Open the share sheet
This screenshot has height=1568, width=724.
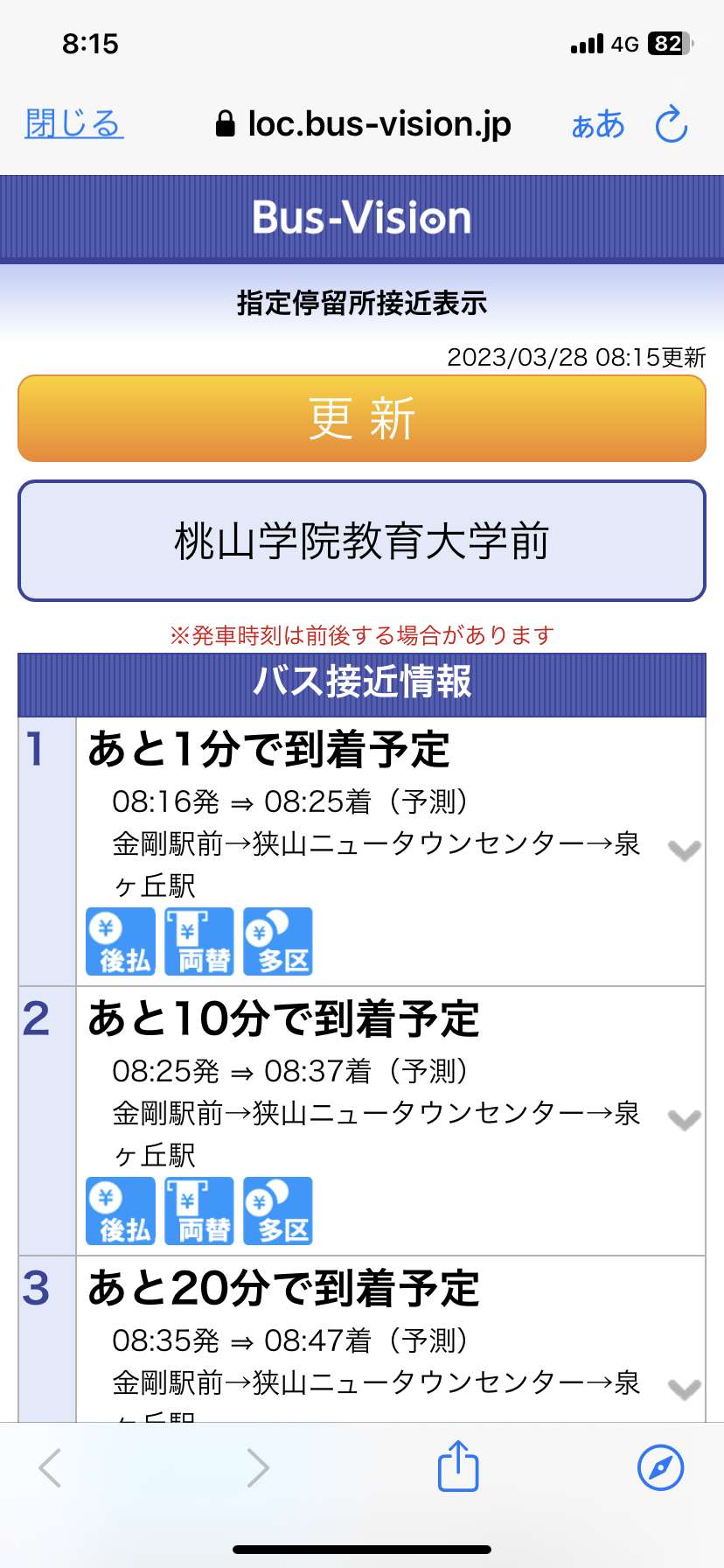click(x=458, y=1466)
